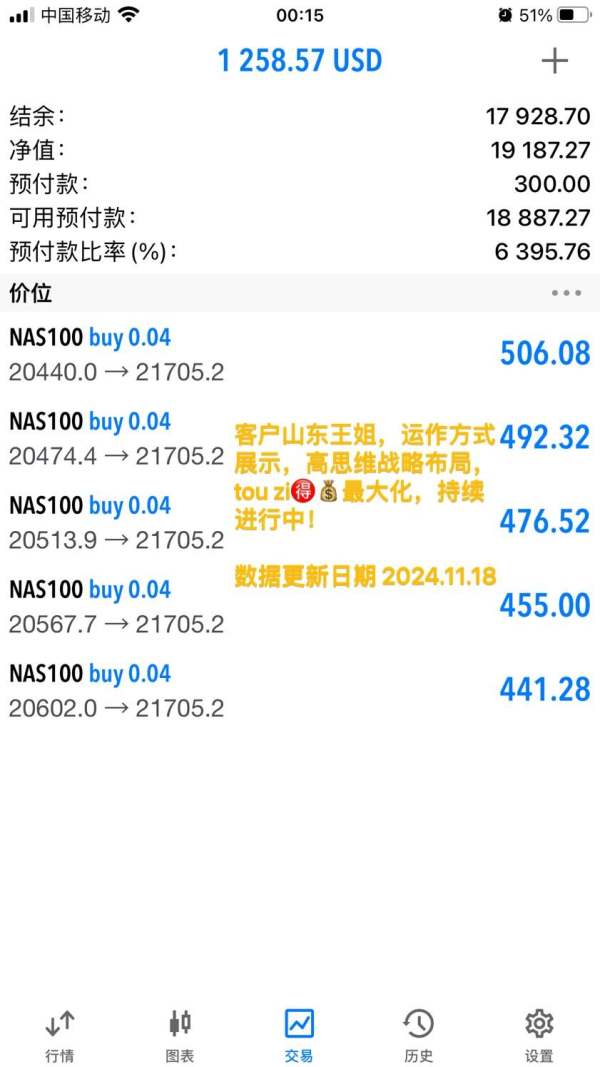Open the 历史 tab
The width and height of the screenshot is (600, 1067).
pyautogui.click(x=418, y=1036)
